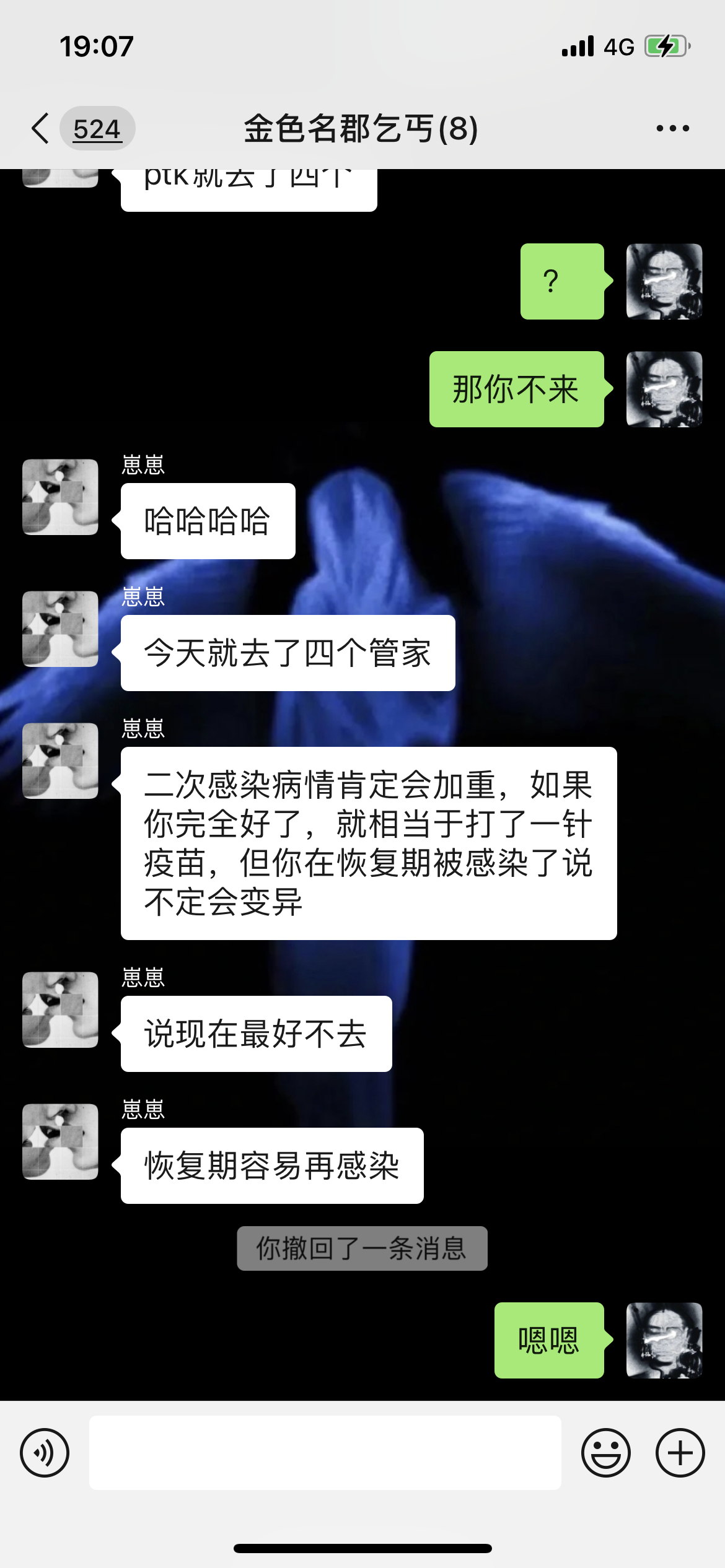Viewport: 725px width, 1568px height.
Task: Open the emoji sticker panel
Action: coord(605,1452)
